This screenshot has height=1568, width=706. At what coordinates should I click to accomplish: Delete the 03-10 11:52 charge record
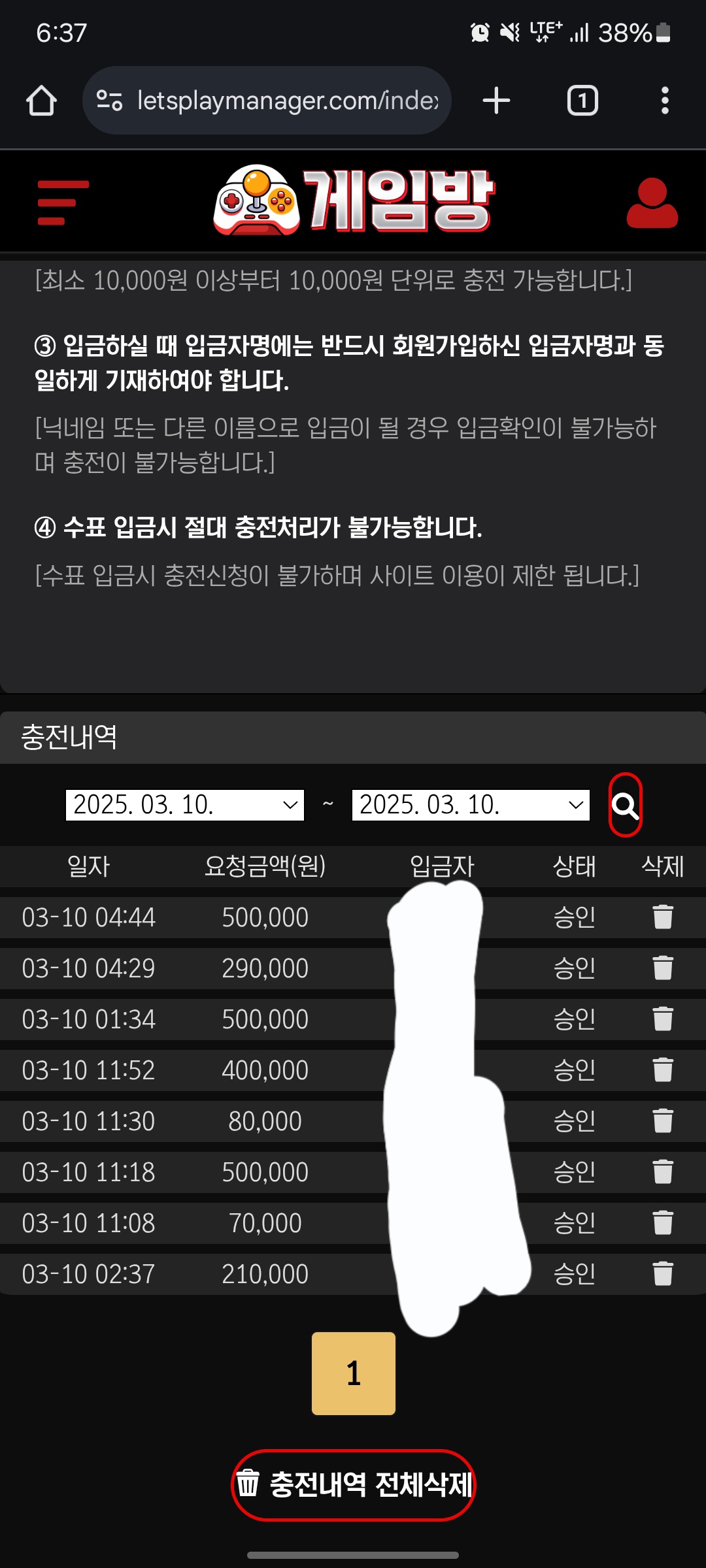click(x=663, y=1070)
